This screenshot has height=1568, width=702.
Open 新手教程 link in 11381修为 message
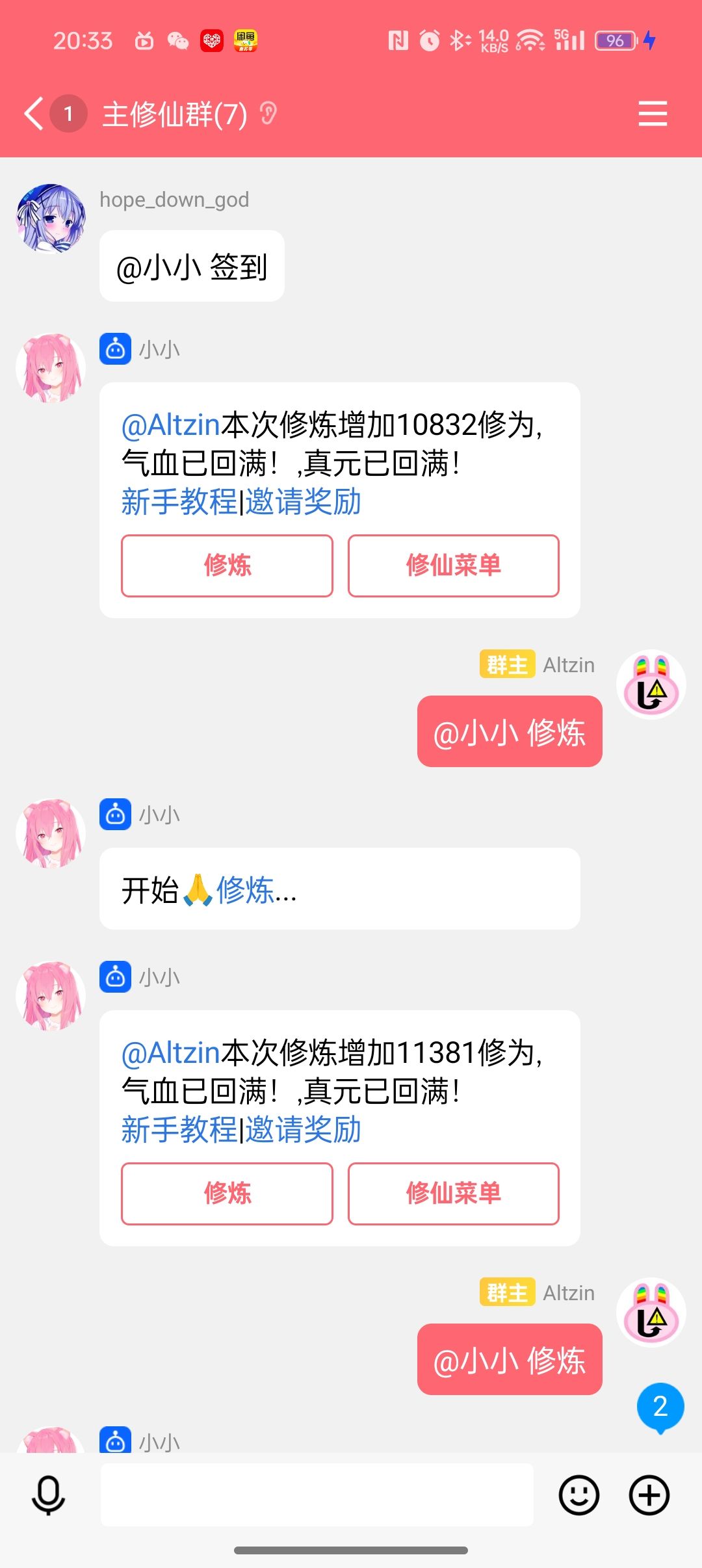pyautogui.click(x=179, y=1130)
